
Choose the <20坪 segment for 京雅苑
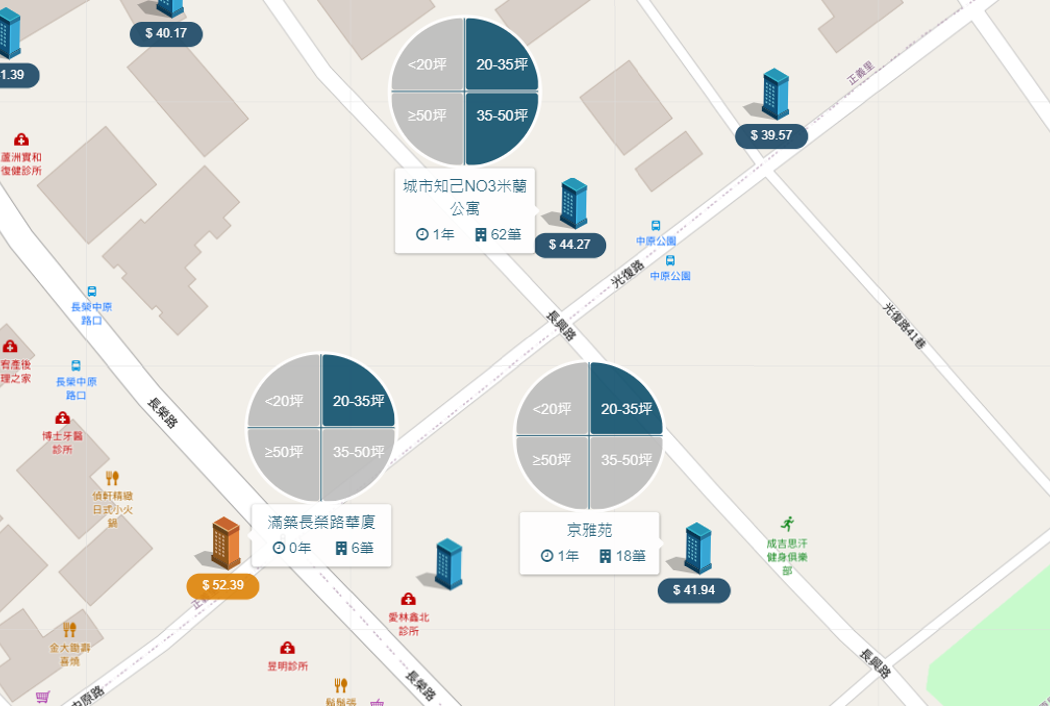click(x=552, y=408)
